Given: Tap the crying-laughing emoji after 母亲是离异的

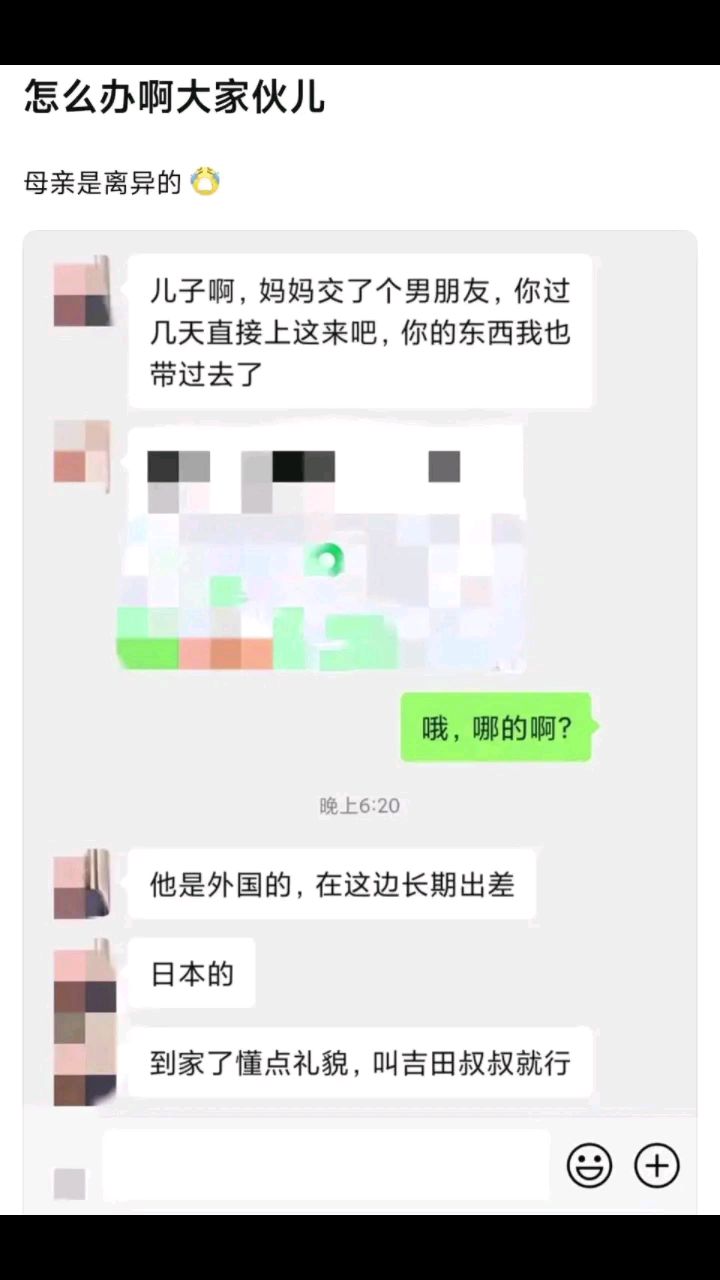Looking at the screenshot, I should (203, 181).
